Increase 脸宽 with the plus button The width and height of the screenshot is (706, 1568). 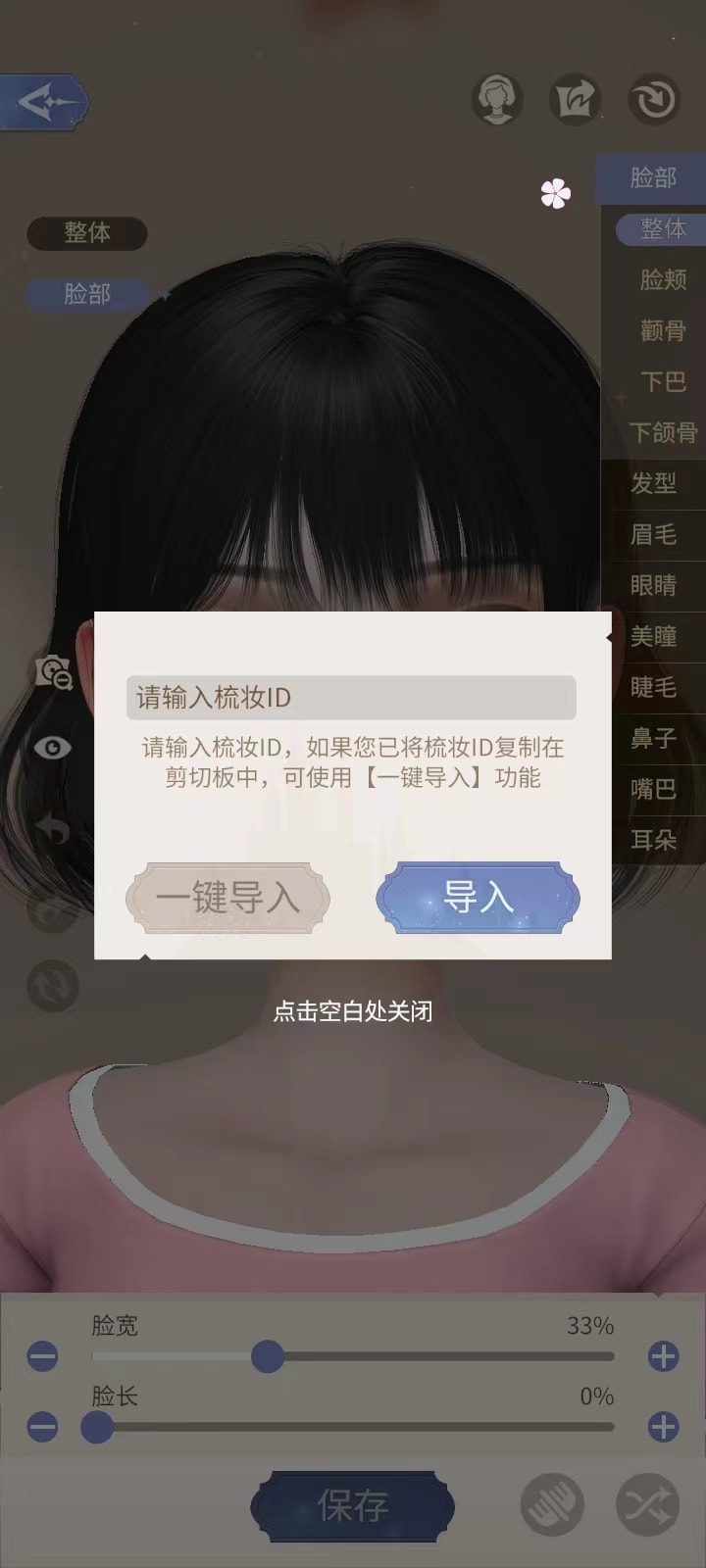[x=664, y=1356]
